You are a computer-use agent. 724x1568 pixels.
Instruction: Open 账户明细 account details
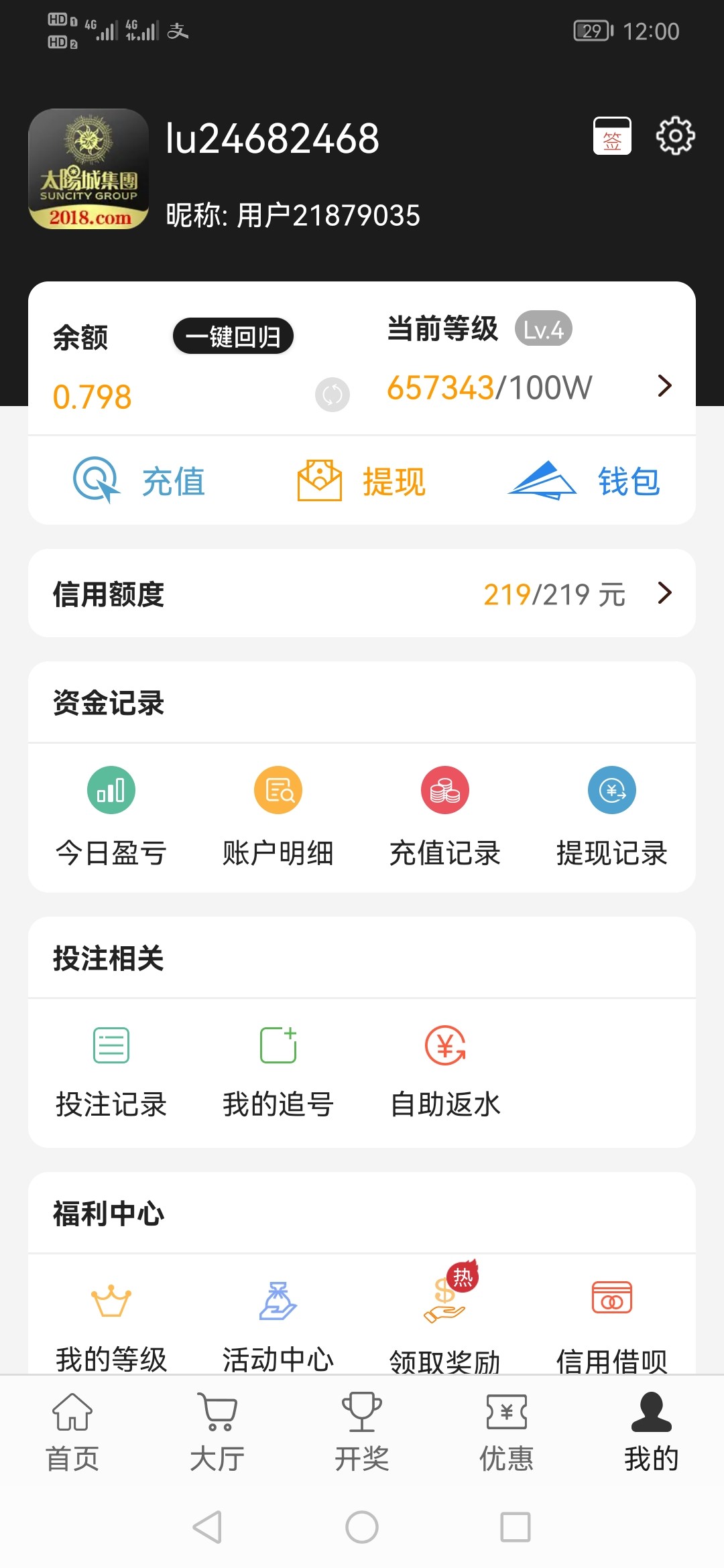278,816
